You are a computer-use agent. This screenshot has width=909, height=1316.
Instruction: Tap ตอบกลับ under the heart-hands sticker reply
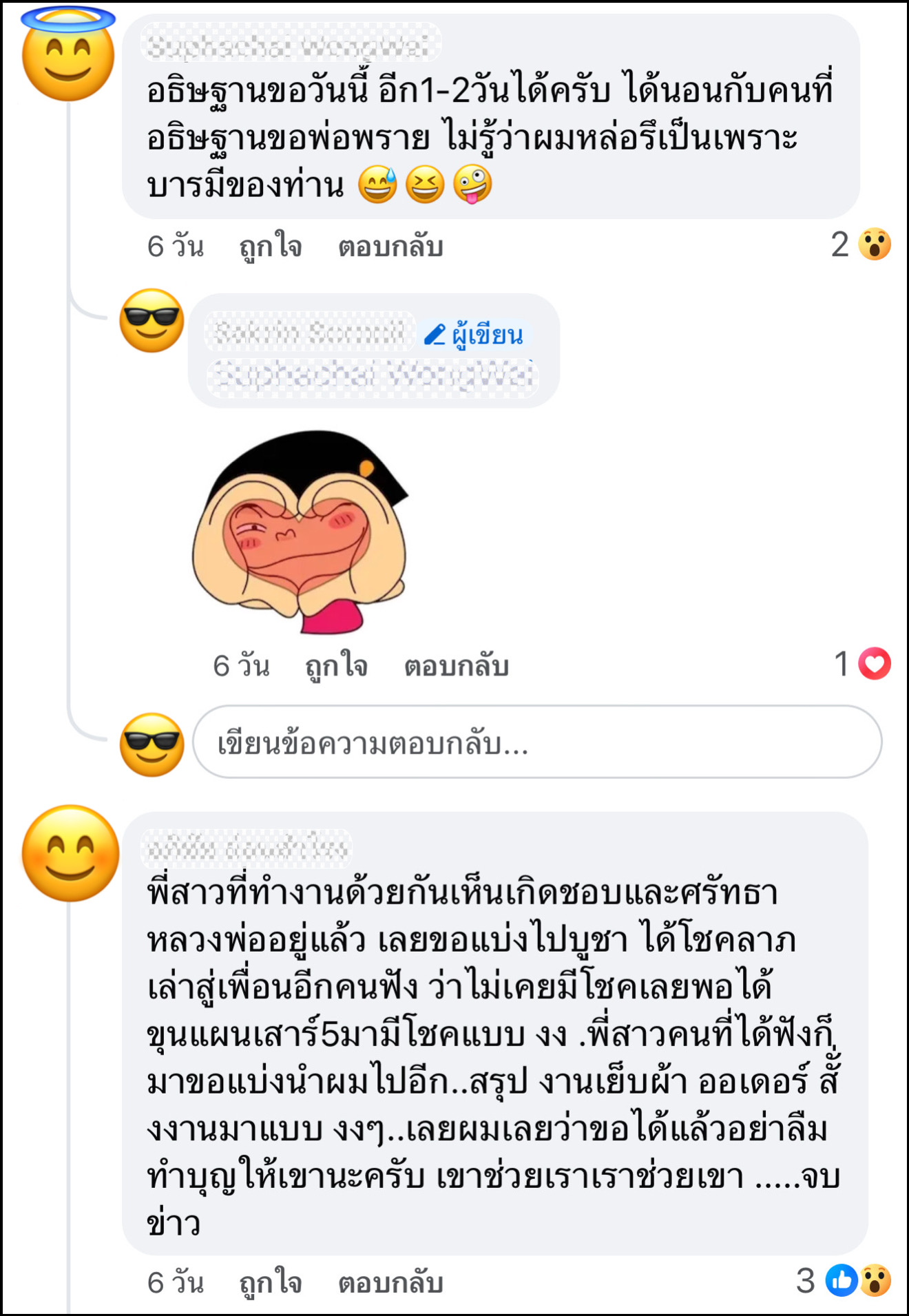click(x=456, y=665)
